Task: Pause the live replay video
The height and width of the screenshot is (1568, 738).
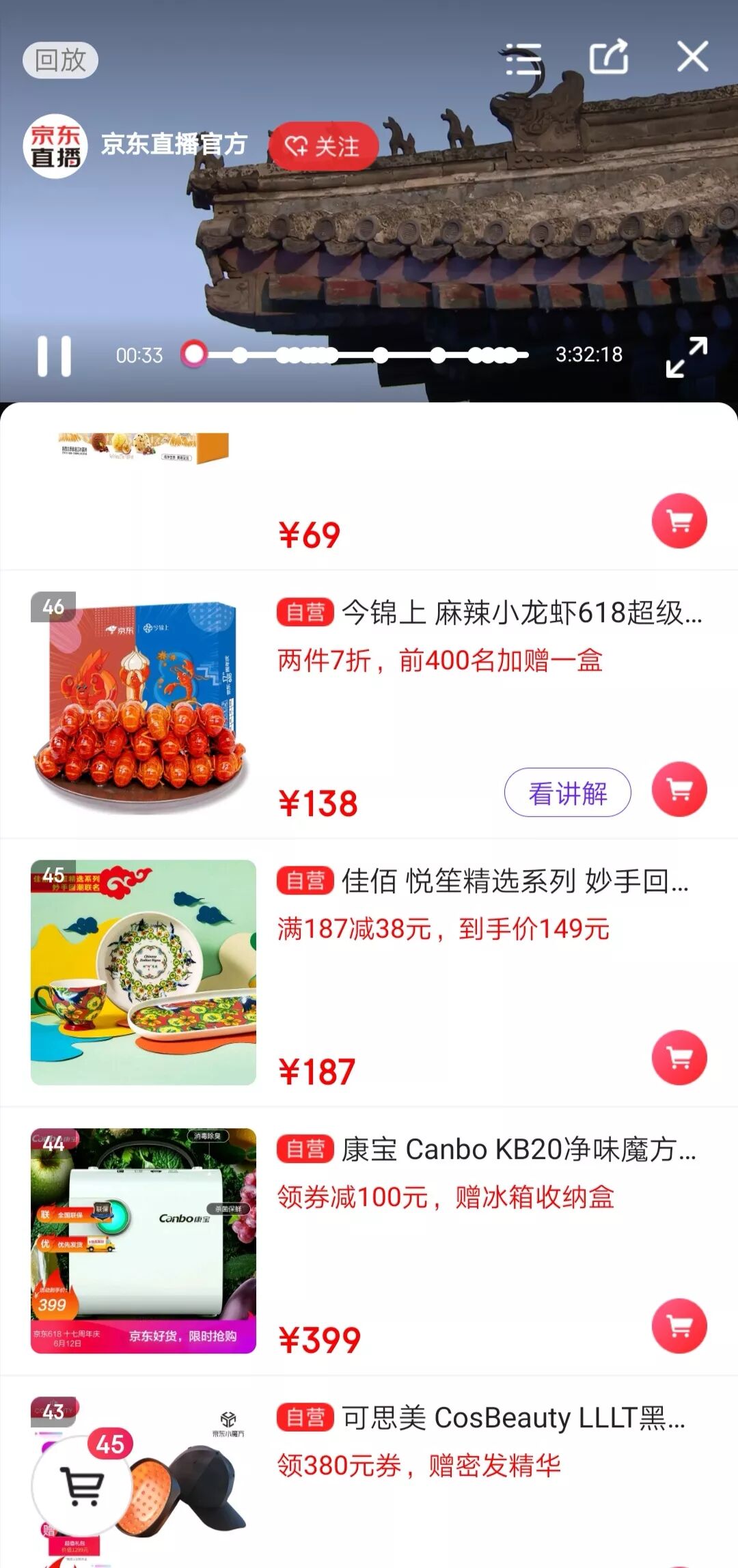Action: pyautogui.click(x=54, y=356)
